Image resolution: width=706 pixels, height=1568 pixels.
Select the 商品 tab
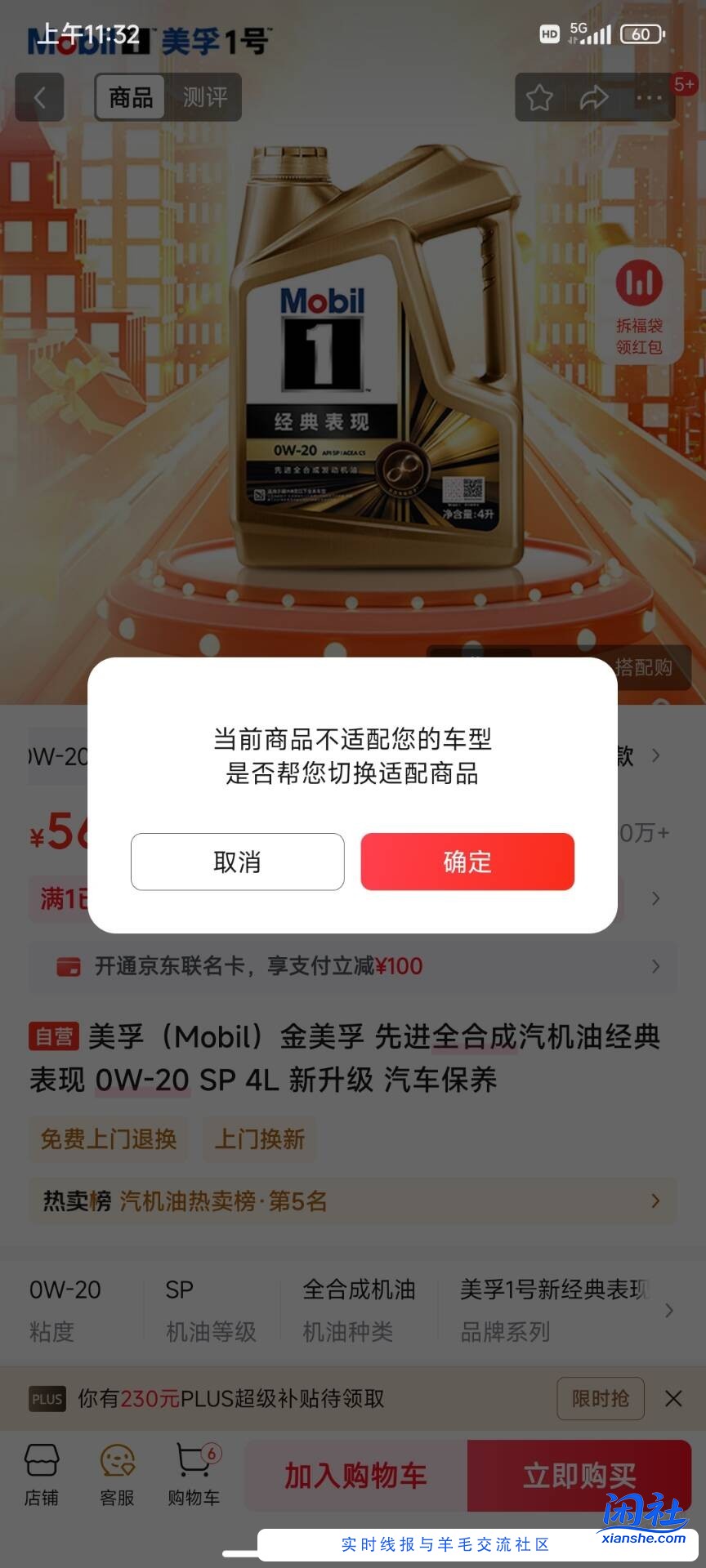click(129, 97)
